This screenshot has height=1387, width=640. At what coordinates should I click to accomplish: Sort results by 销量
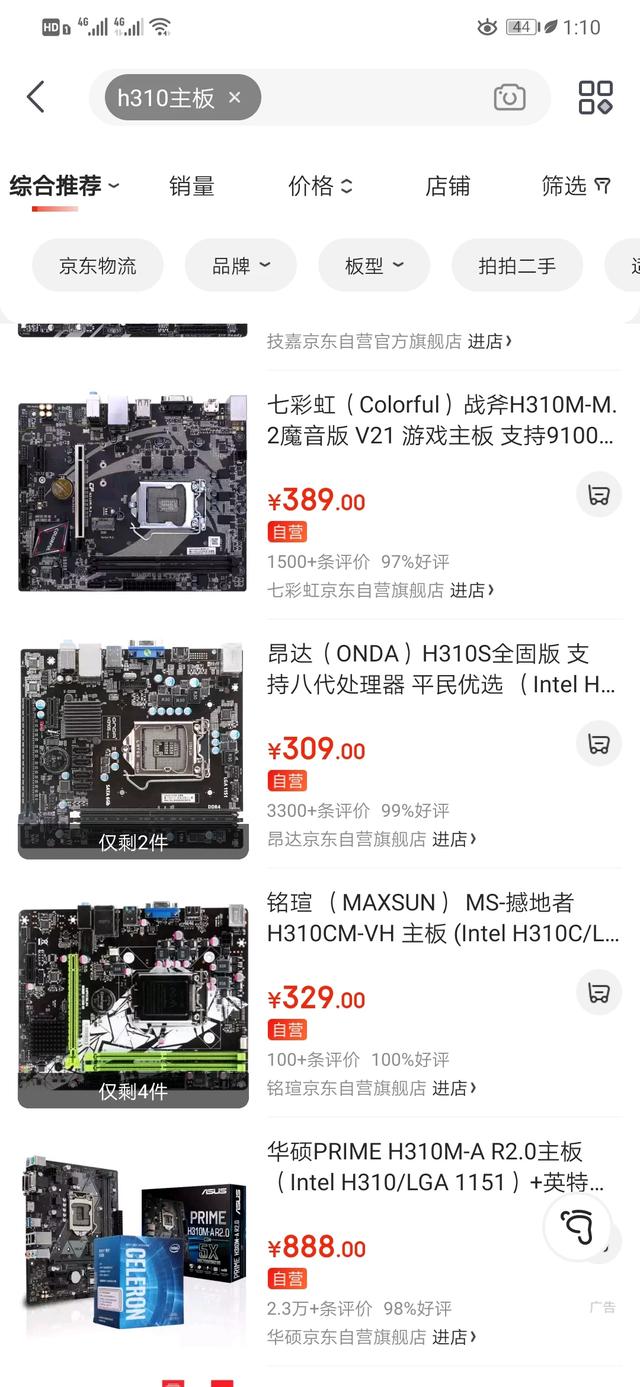tap(191, 186)
